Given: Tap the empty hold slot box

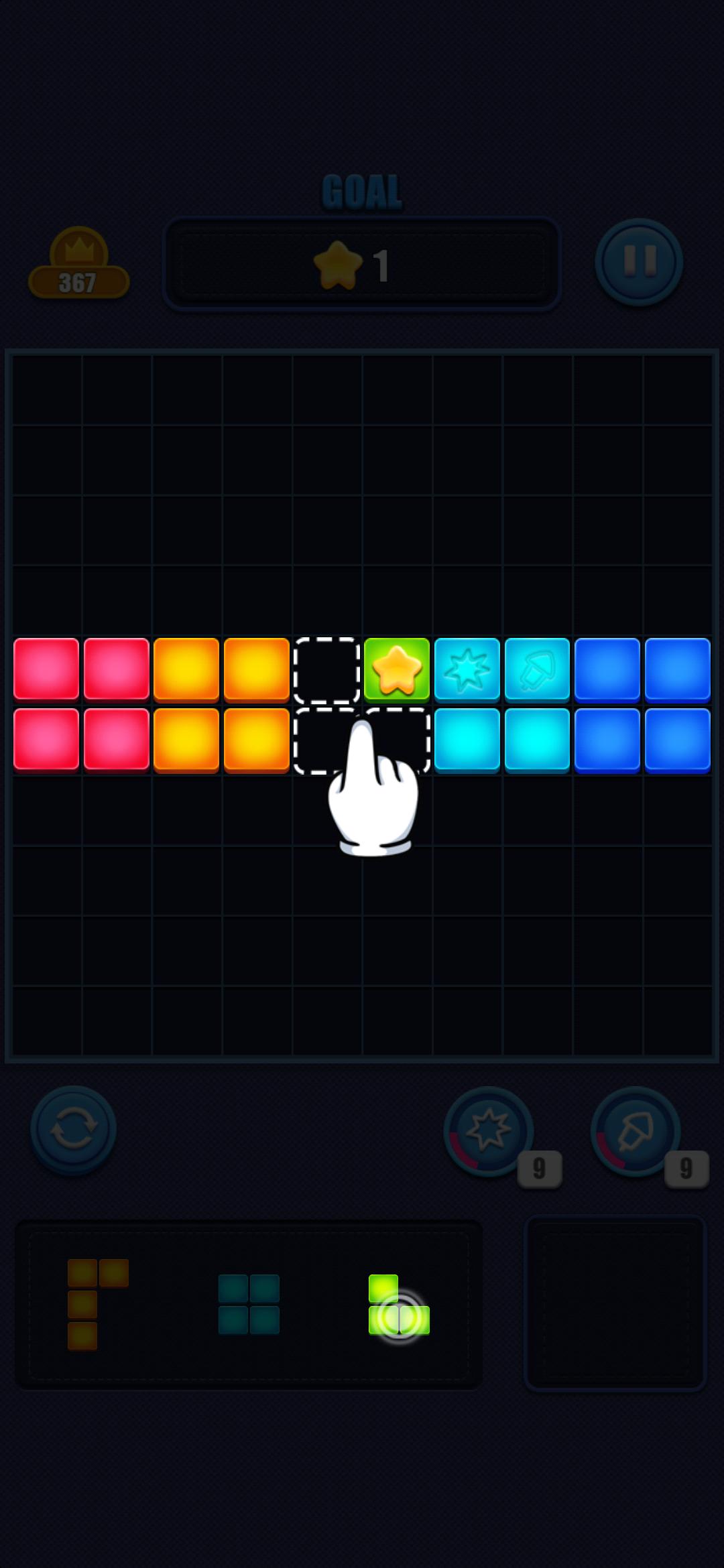Looking at the screenshot, I should coord(615,1303).
